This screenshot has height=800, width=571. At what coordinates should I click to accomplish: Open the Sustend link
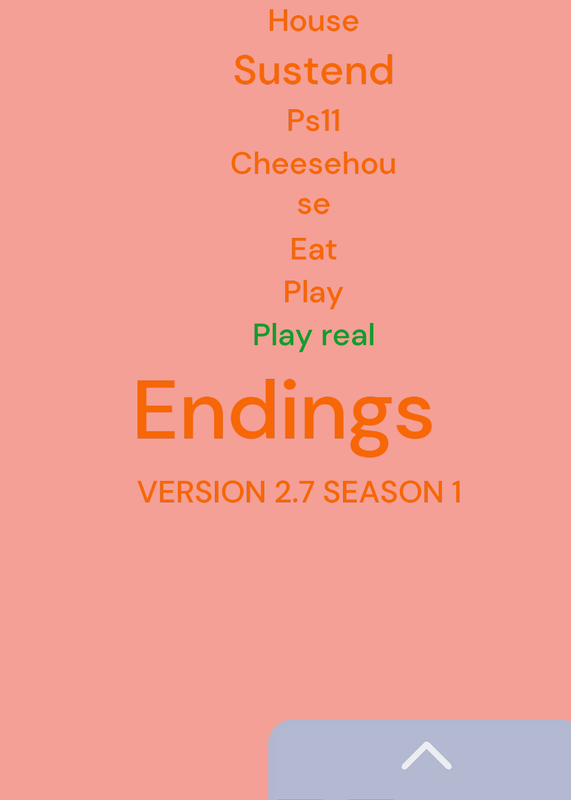[x=313, y=70]
